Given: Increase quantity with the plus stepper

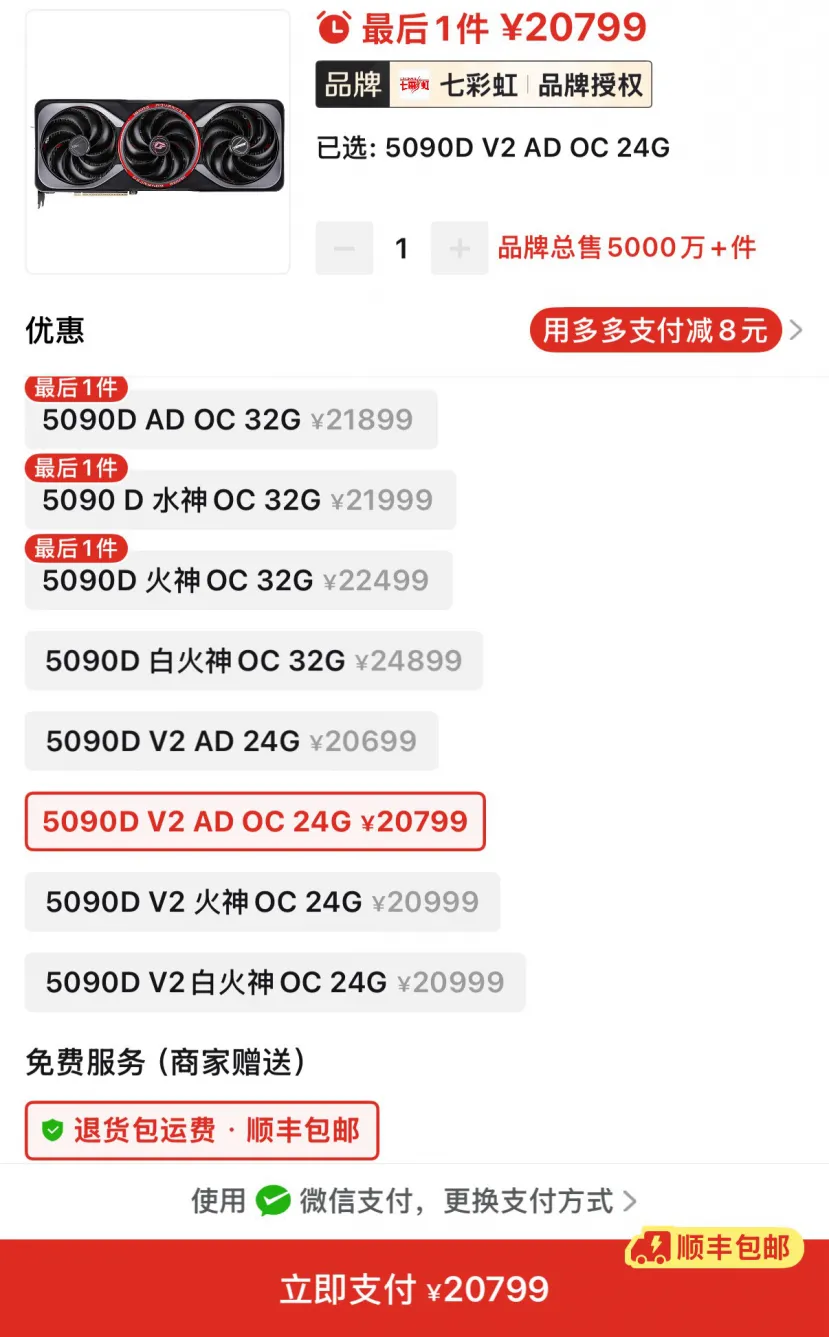Looking at the screenshot, I should pyautogui.click(x=459, y=247).
